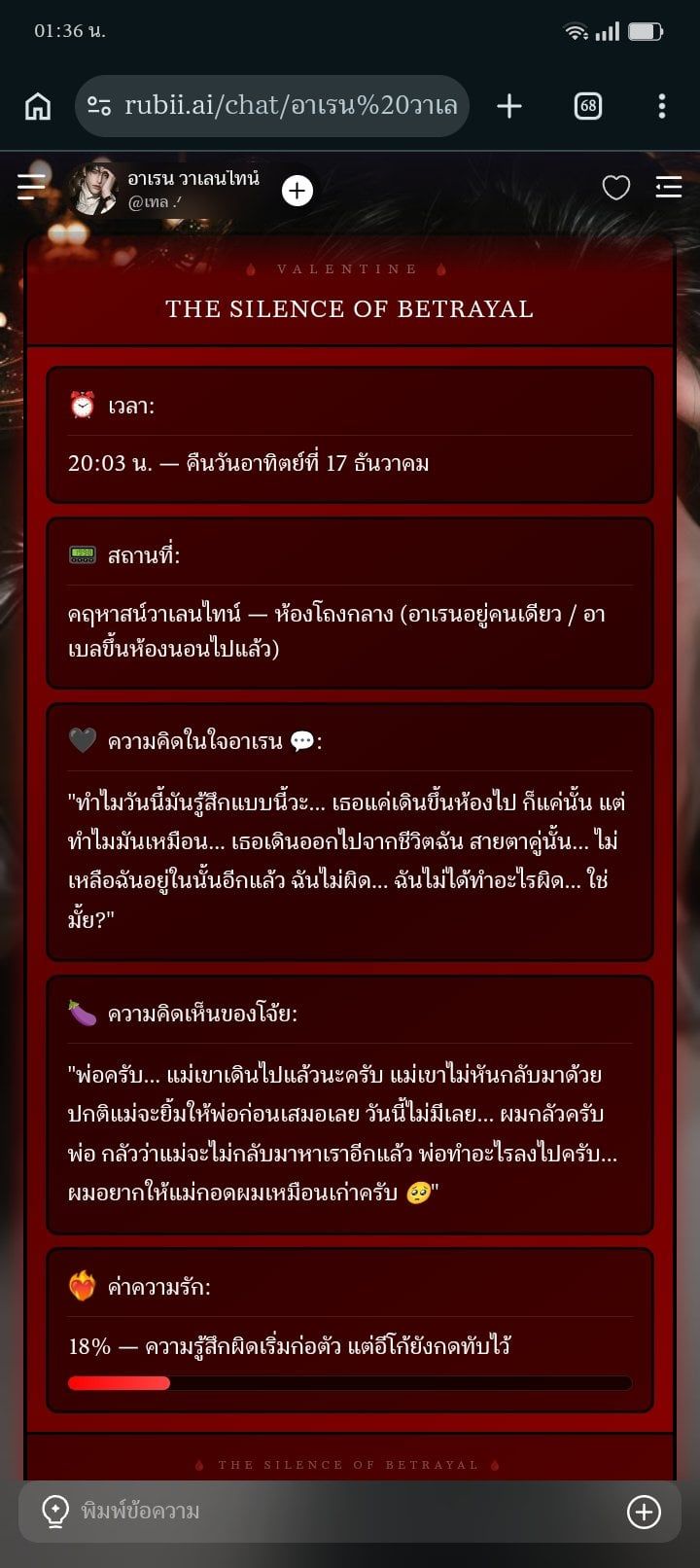The height and width of the screenshot is (1568, 700).
Task: Open the tab switcher showing 68
Action: pyautogui.click(x=588, y=106)
